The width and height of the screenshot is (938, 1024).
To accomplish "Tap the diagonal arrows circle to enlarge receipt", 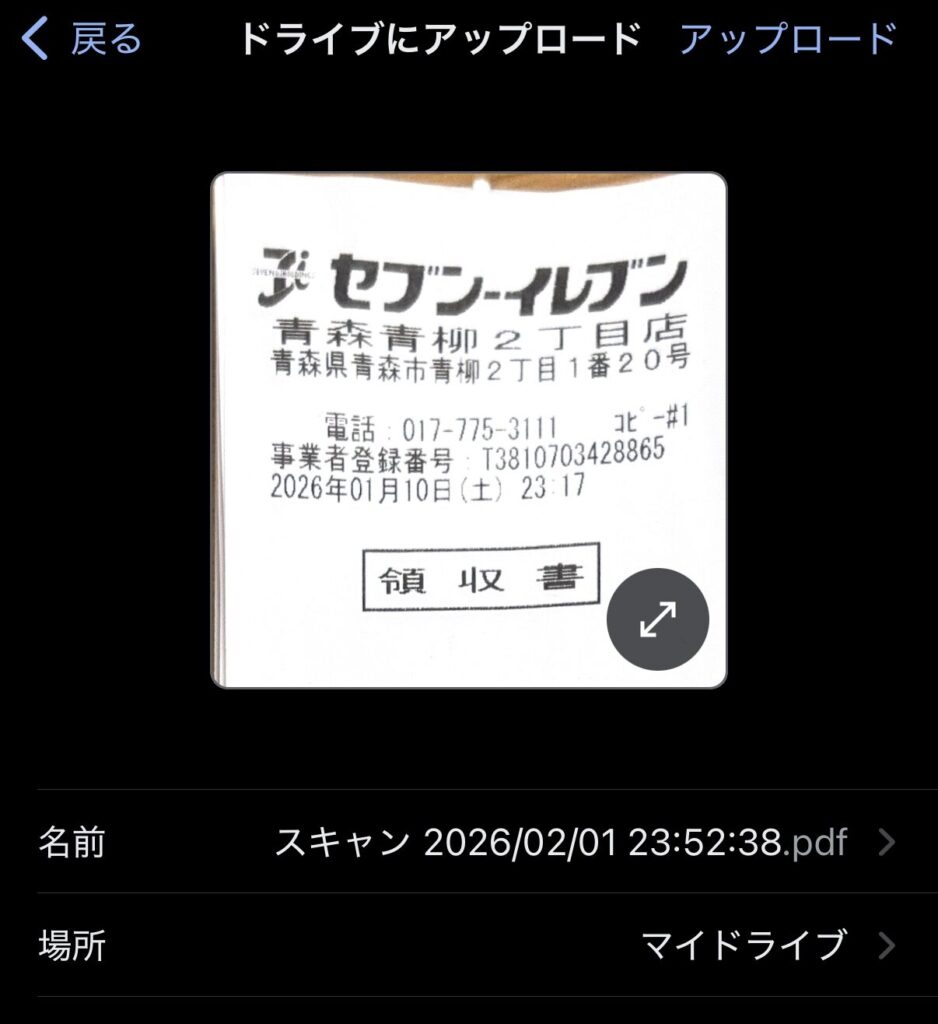I will point(657,619).
